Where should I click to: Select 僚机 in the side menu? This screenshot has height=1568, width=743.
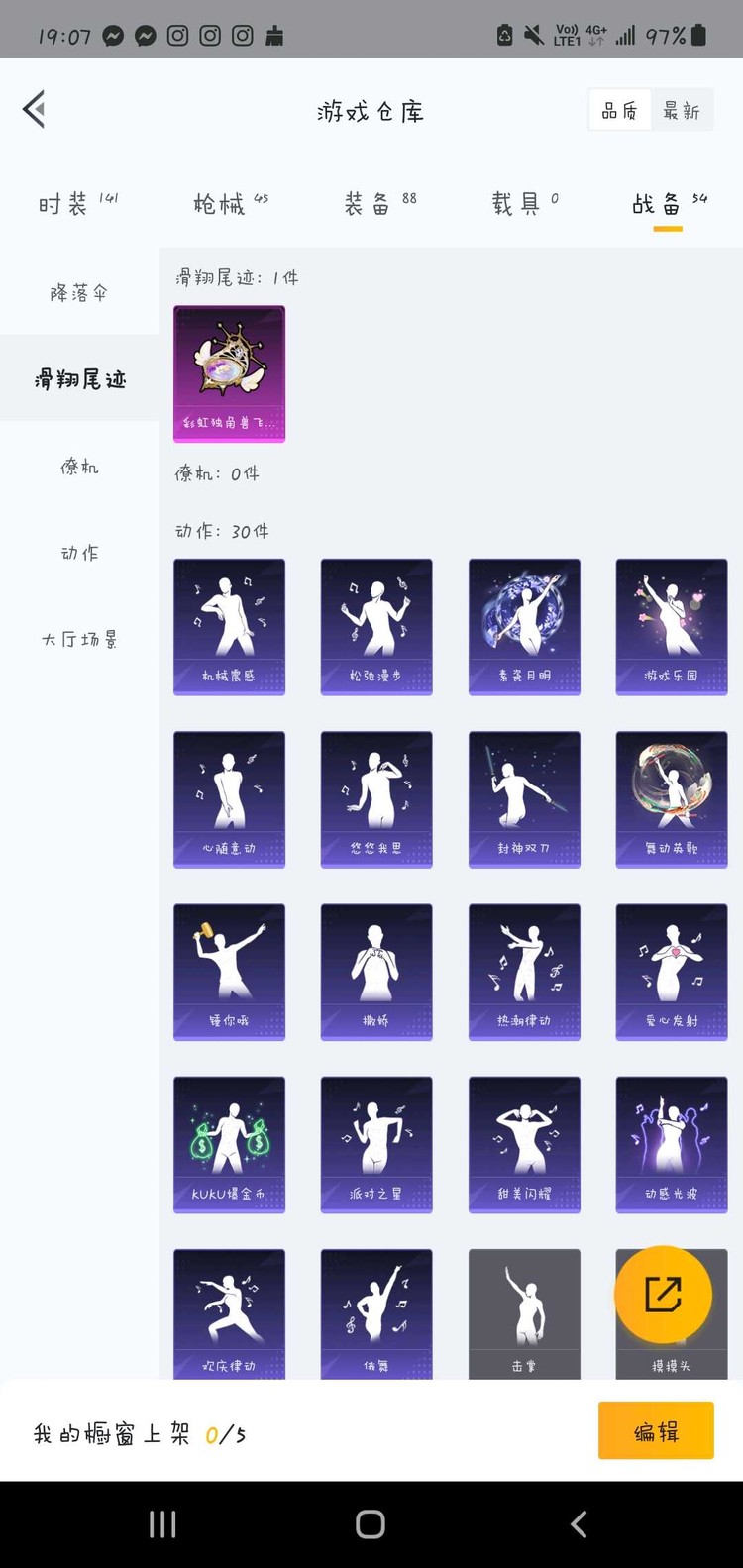[79, 467]
